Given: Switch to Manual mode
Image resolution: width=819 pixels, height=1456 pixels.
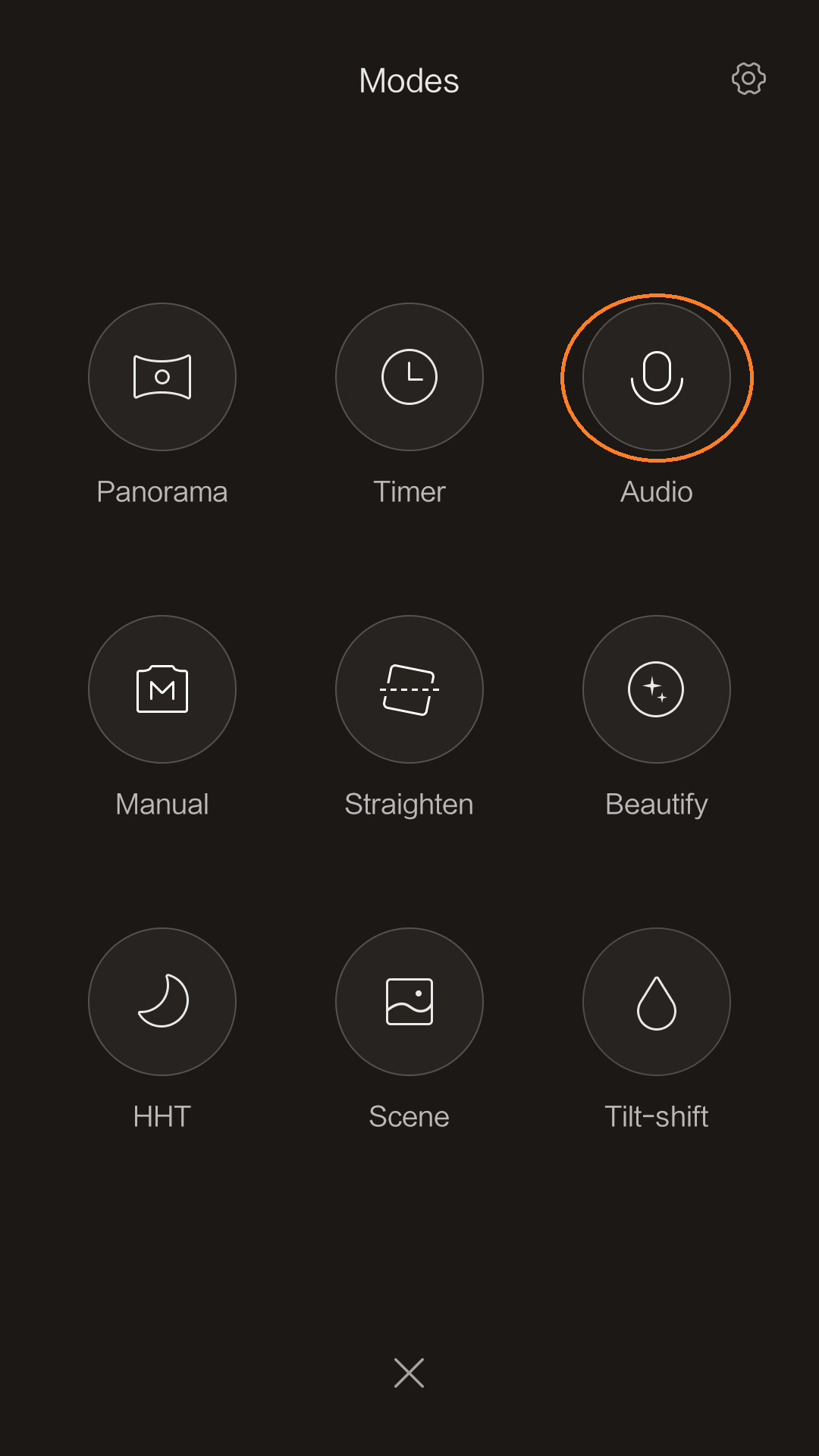Looking at the screenshot, I should point(162,689).
